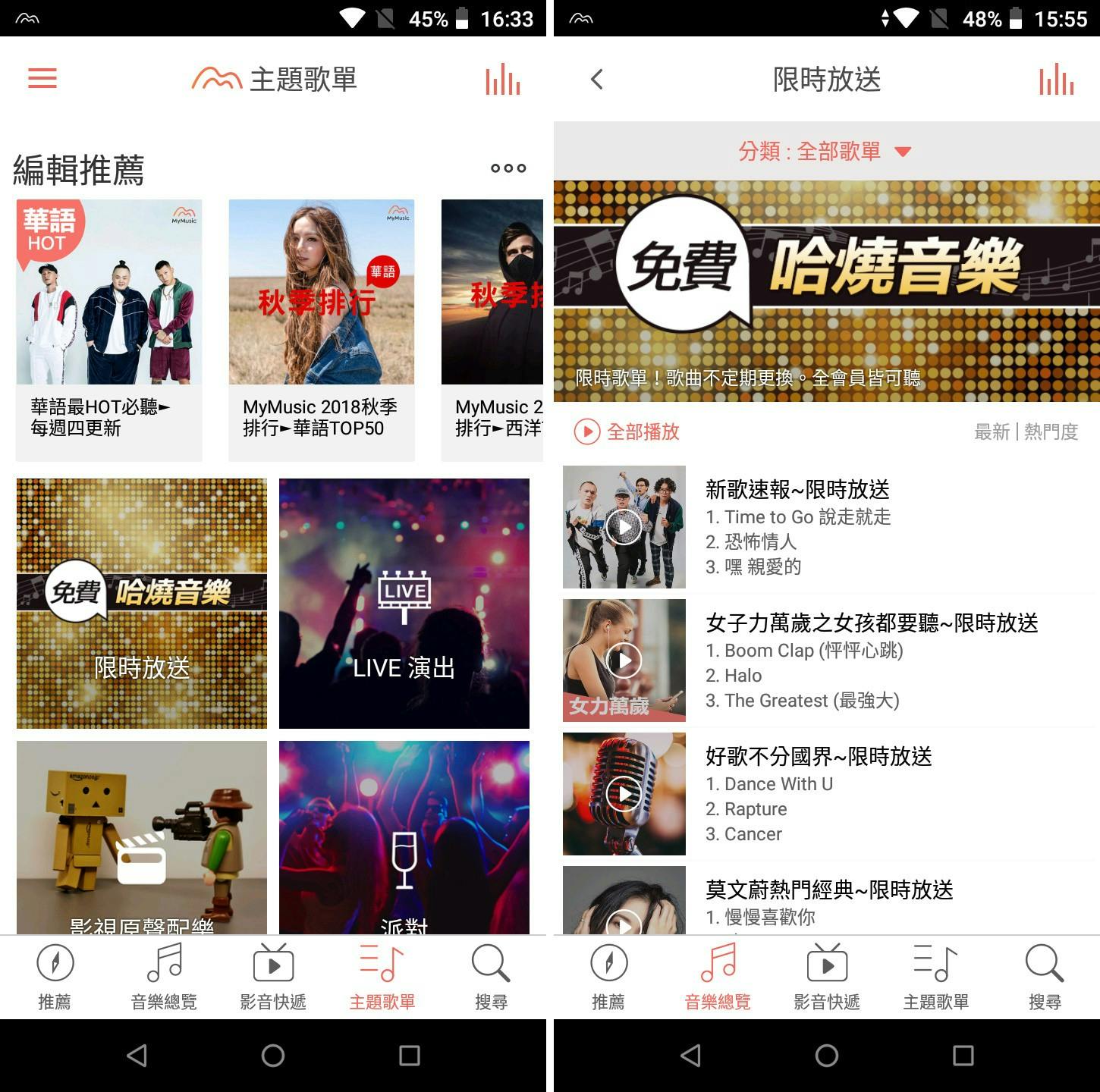Viewport: 1100px width, 1092px height.
Task: Open the 影視原聲配樂 category tile
Action: tap(142, 836)
